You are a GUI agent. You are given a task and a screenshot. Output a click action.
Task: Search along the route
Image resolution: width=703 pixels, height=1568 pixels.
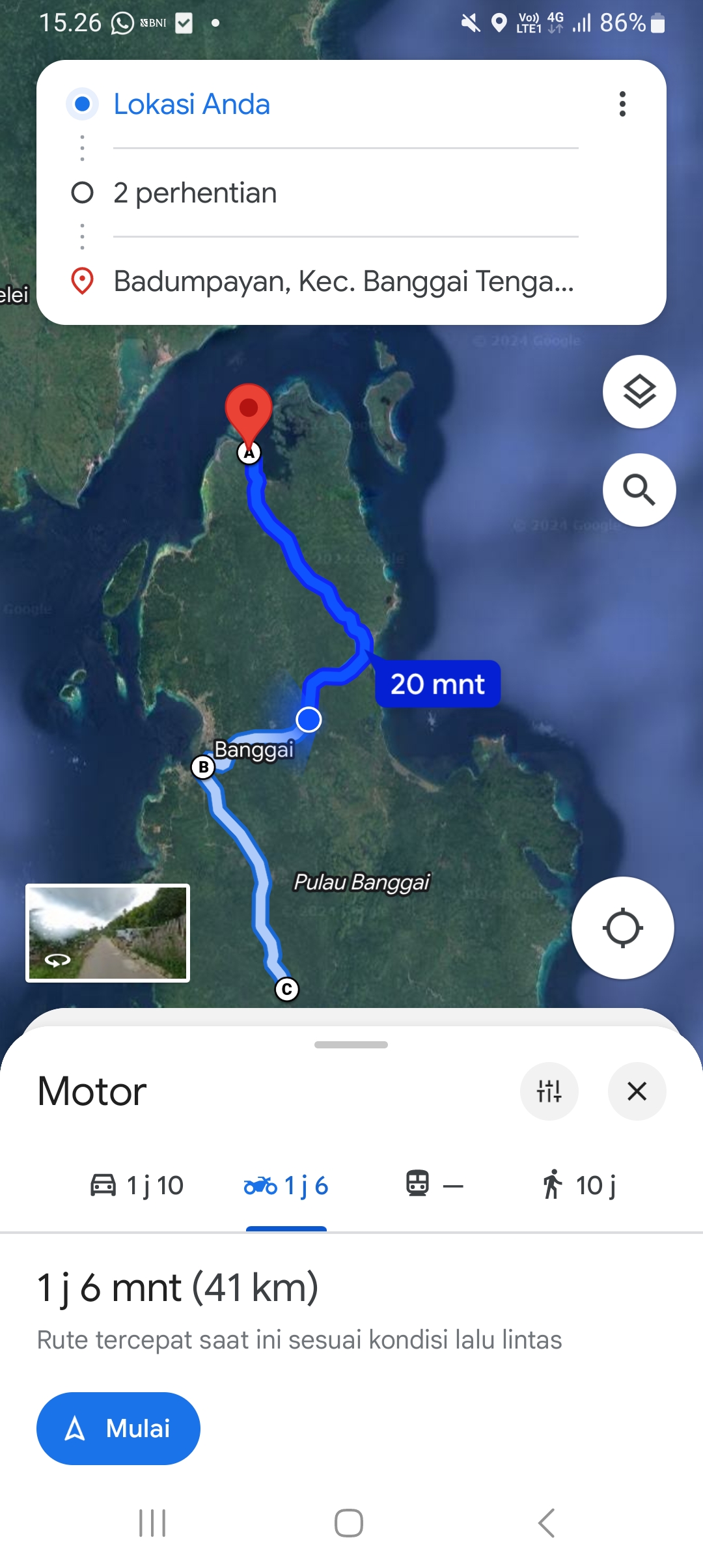click(x=639, y=490)
